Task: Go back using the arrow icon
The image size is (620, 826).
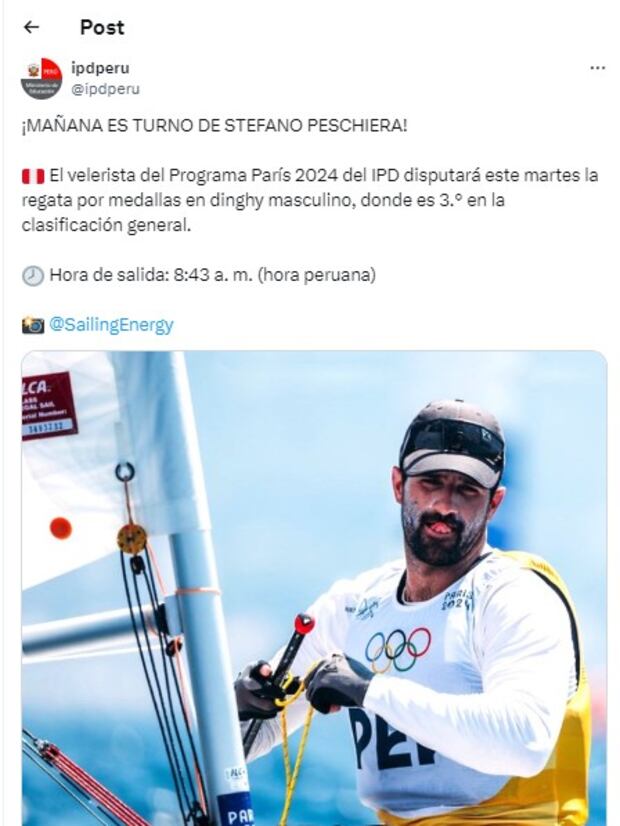Action: pos(31,28)
